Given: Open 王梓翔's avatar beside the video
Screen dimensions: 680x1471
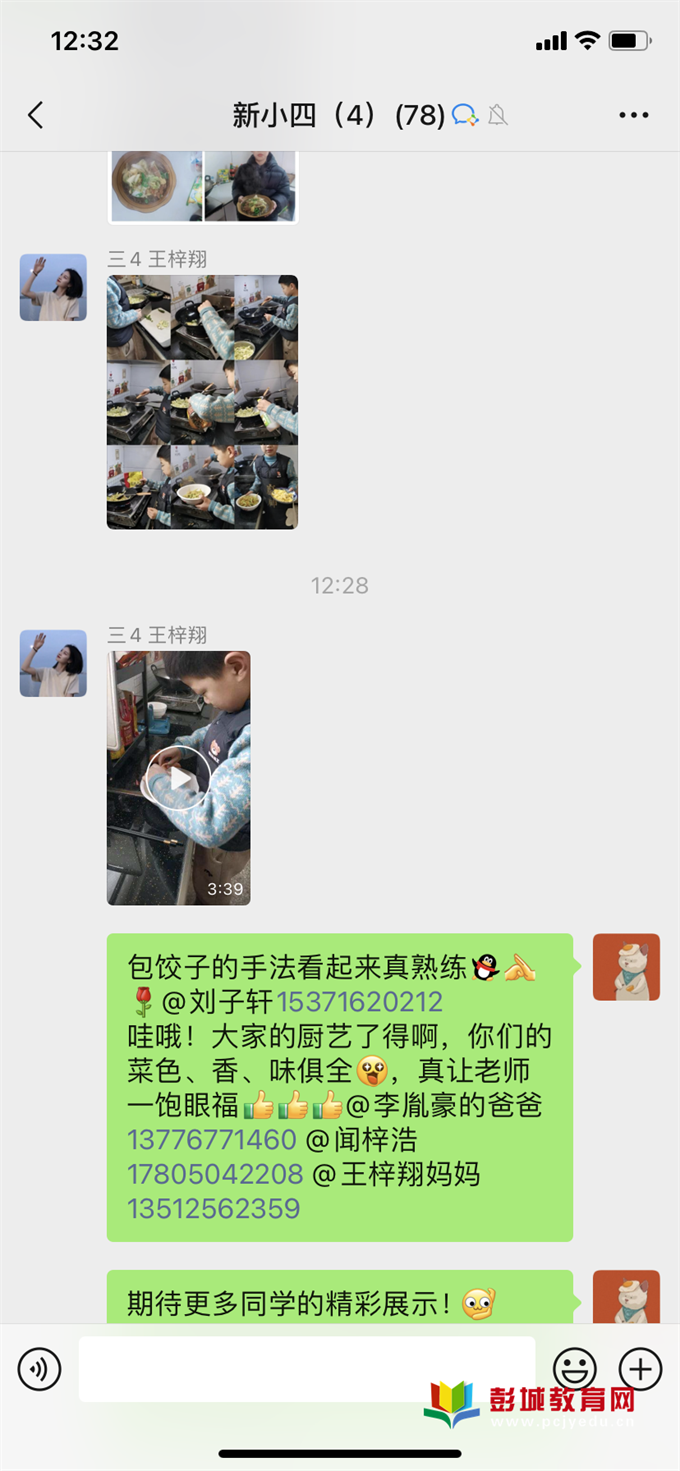Looking at the screenshot, I should [x=53, y=663].
